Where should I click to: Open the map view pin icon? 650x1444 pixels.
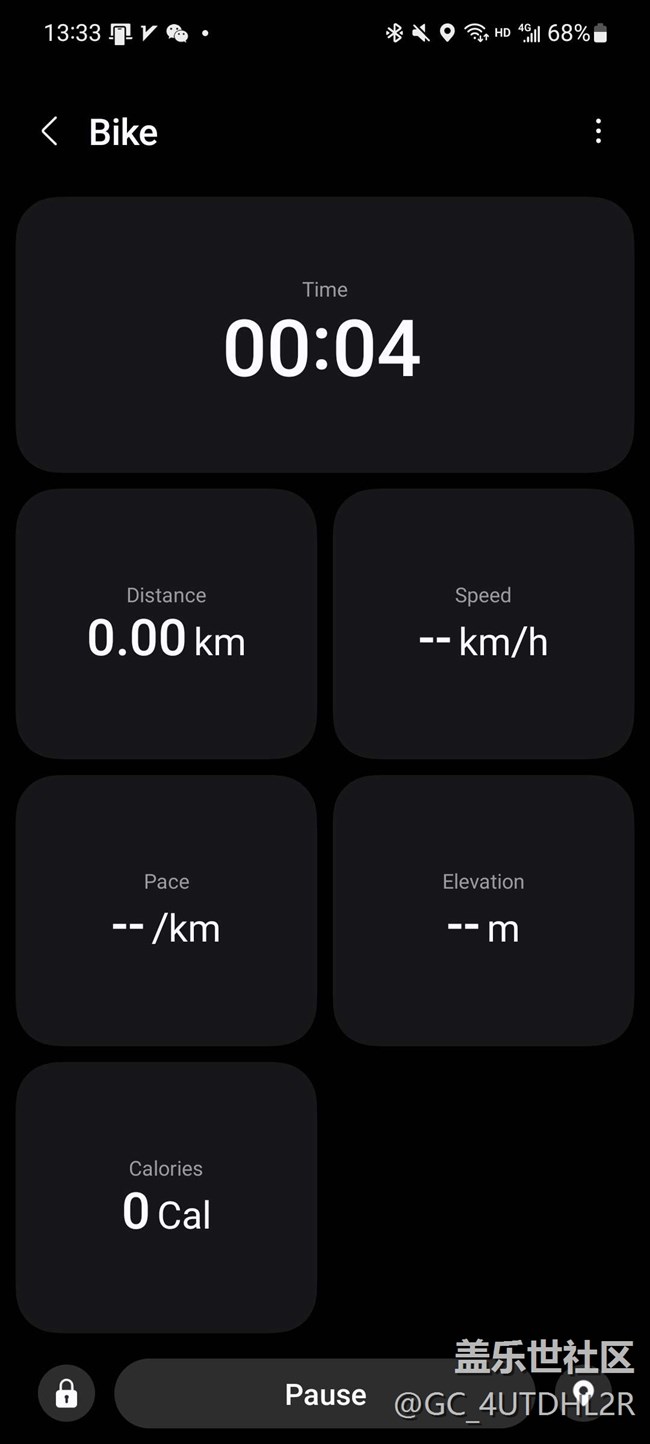pos(584,1393)
